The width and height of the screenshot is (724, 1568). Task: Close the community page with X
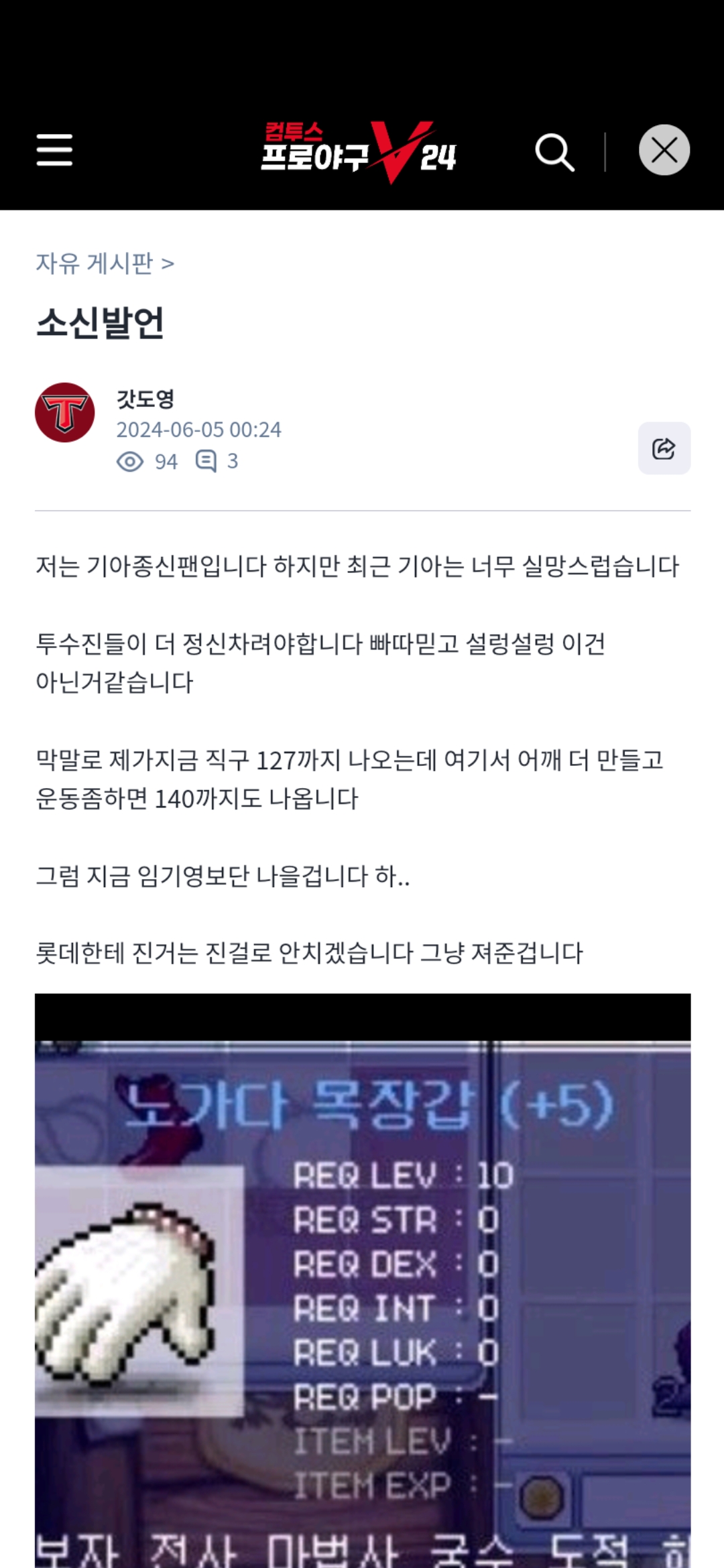point(664,150)
